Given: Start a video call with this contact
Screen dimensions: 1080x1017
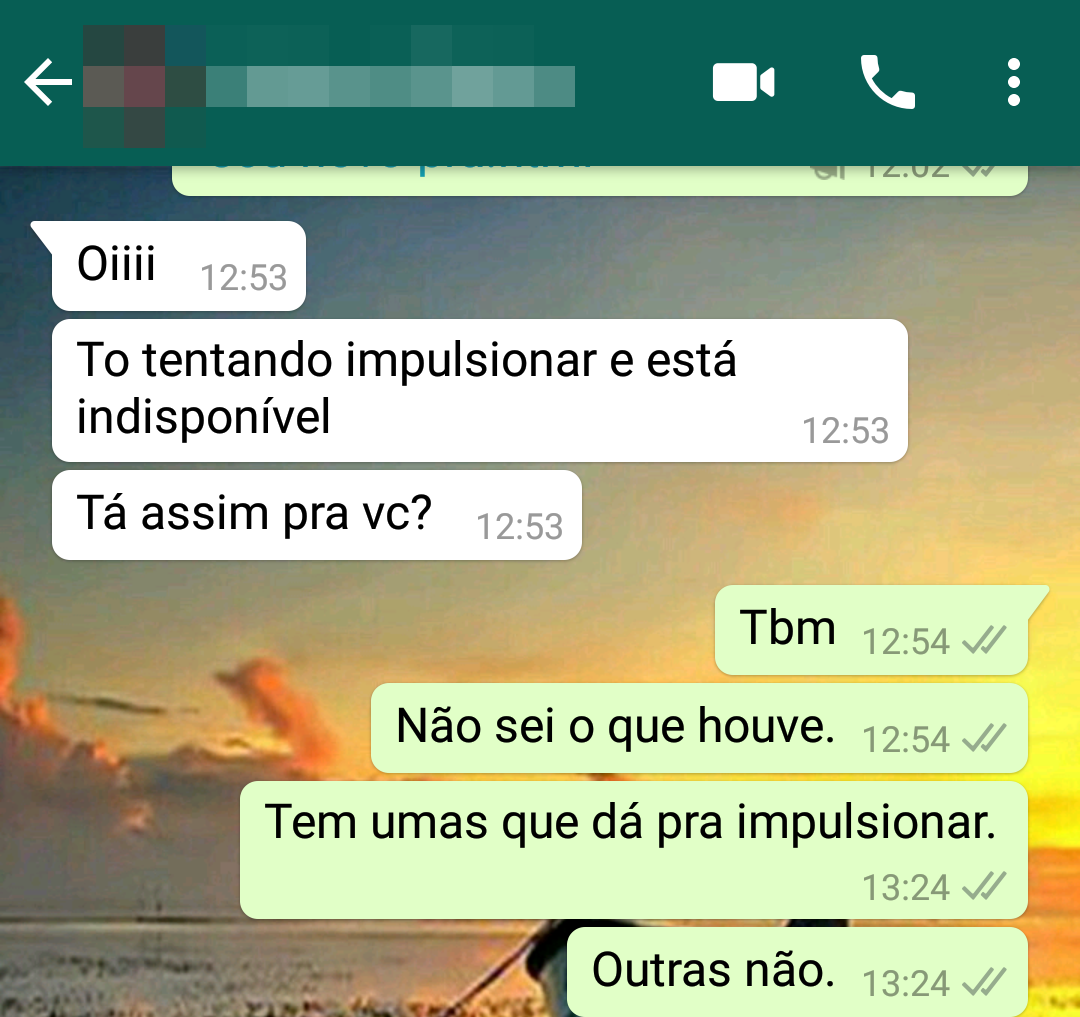Looking at the screenshot, I should 743,82.
